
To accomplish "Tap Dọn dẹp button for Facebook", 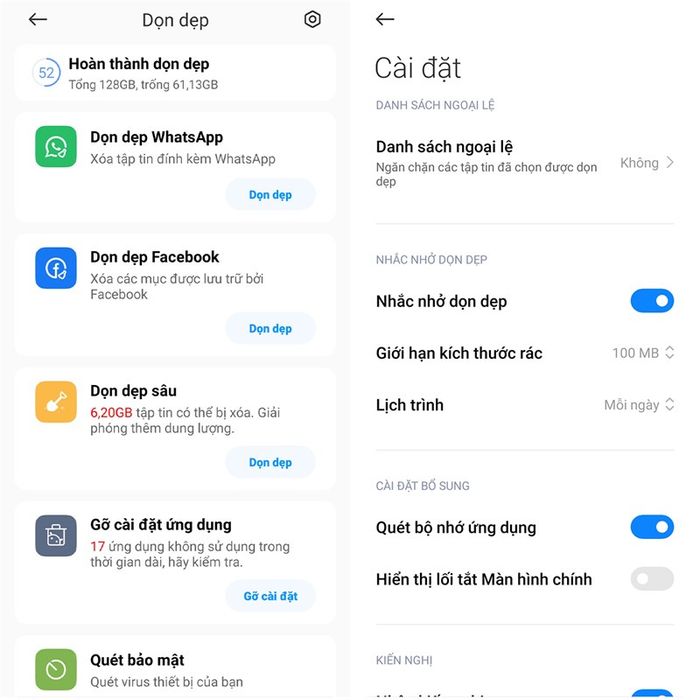I will [270, 329].
